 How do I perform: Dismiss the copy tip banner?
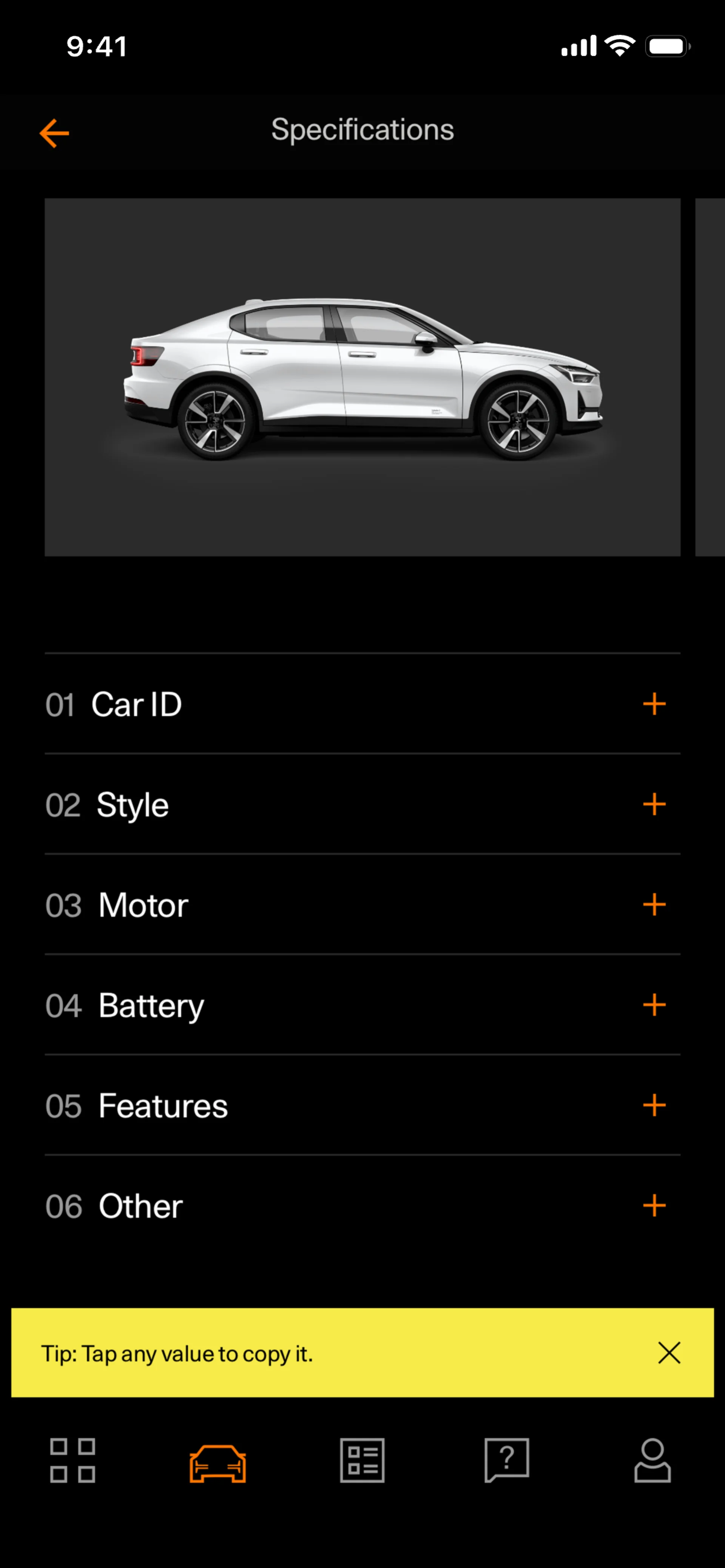point(668,1353)
